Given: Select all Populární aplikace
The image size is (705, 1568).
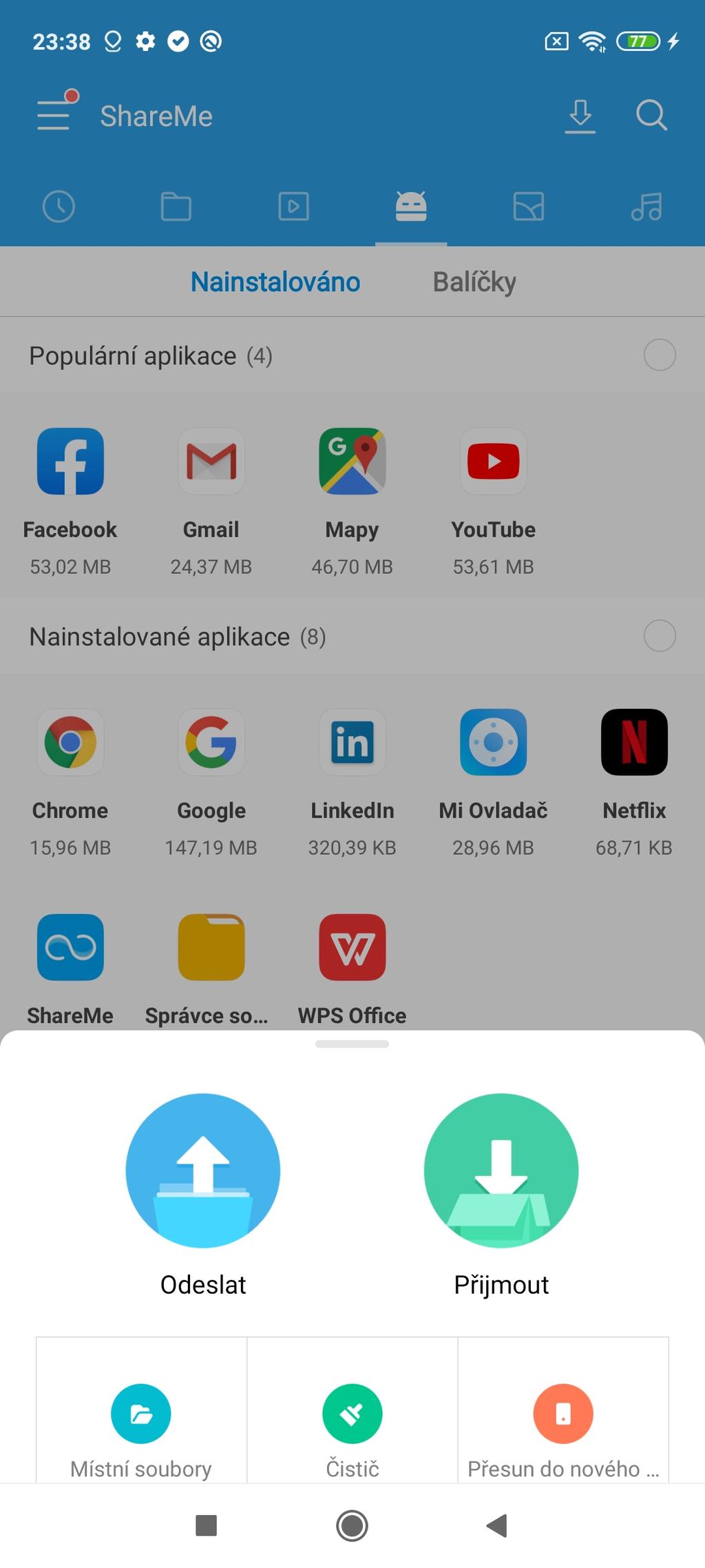Looking at the screenshot, I should point(659,355).
